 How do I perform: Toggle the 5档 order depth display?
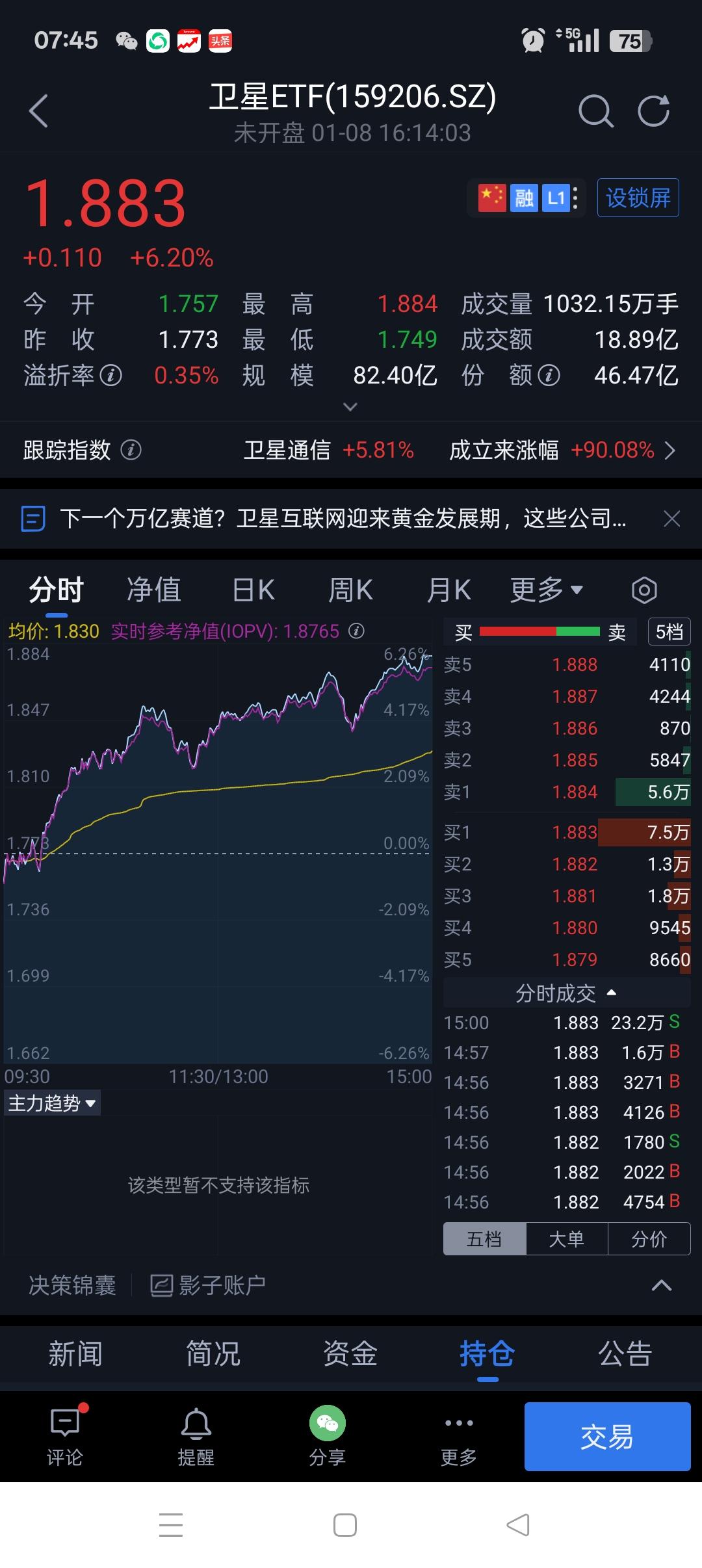(x=669, y=632)
